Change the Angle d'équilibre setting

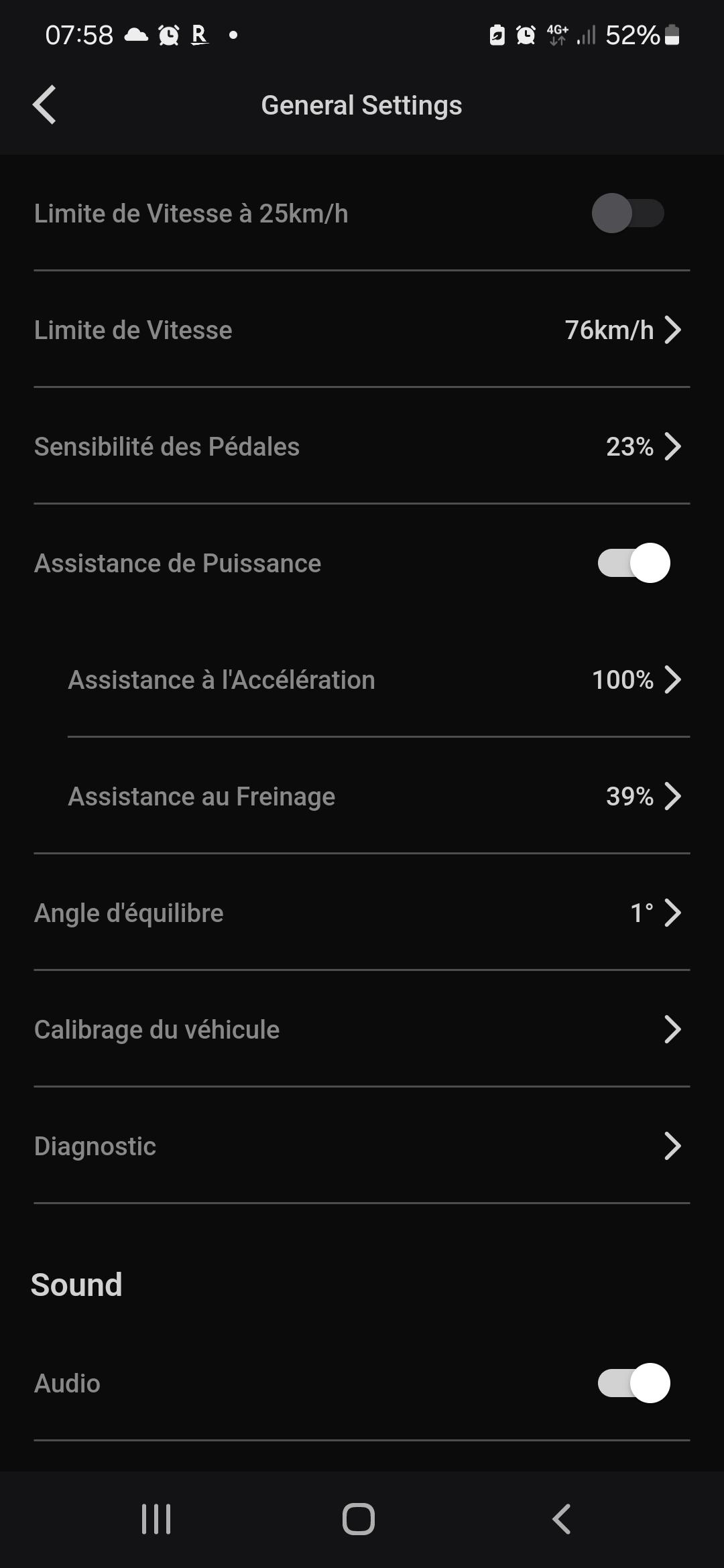pyautogui.click(x=362, y=913)
